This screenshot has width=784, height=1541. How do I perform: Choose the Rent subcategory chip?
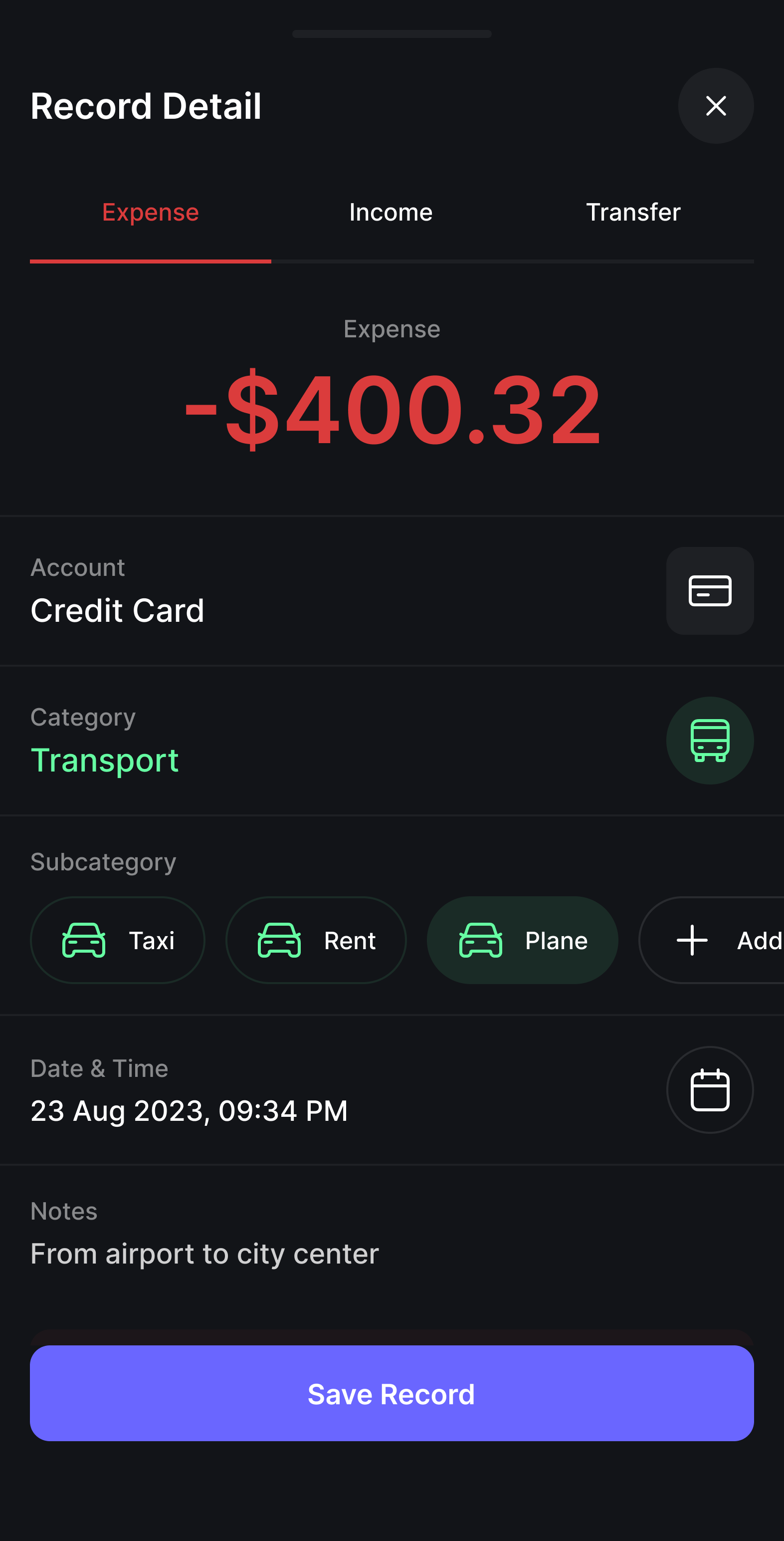(316, 940)
